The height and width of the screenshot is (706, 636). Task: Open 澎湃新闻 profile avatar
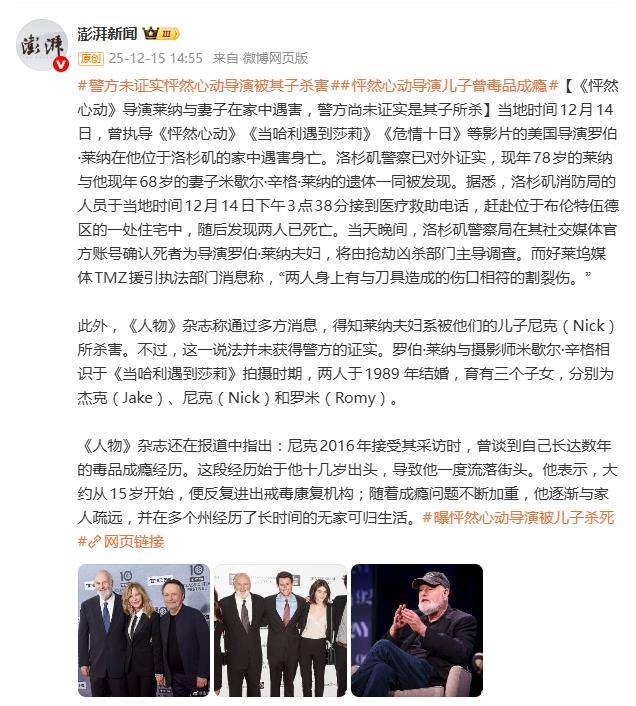[43, 47]
